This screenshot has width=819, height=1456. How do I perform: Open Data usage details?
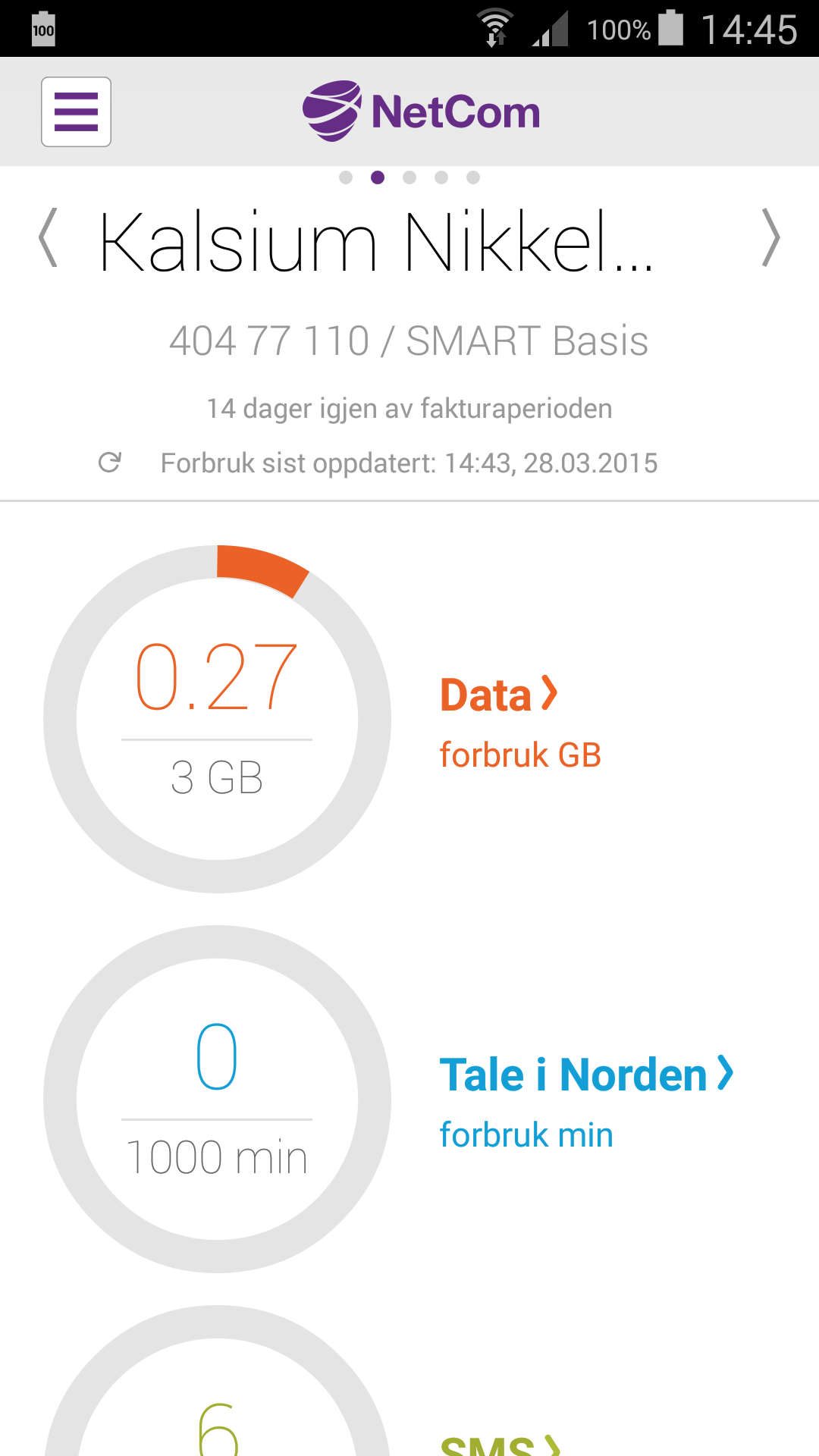(x=499, y=695)
